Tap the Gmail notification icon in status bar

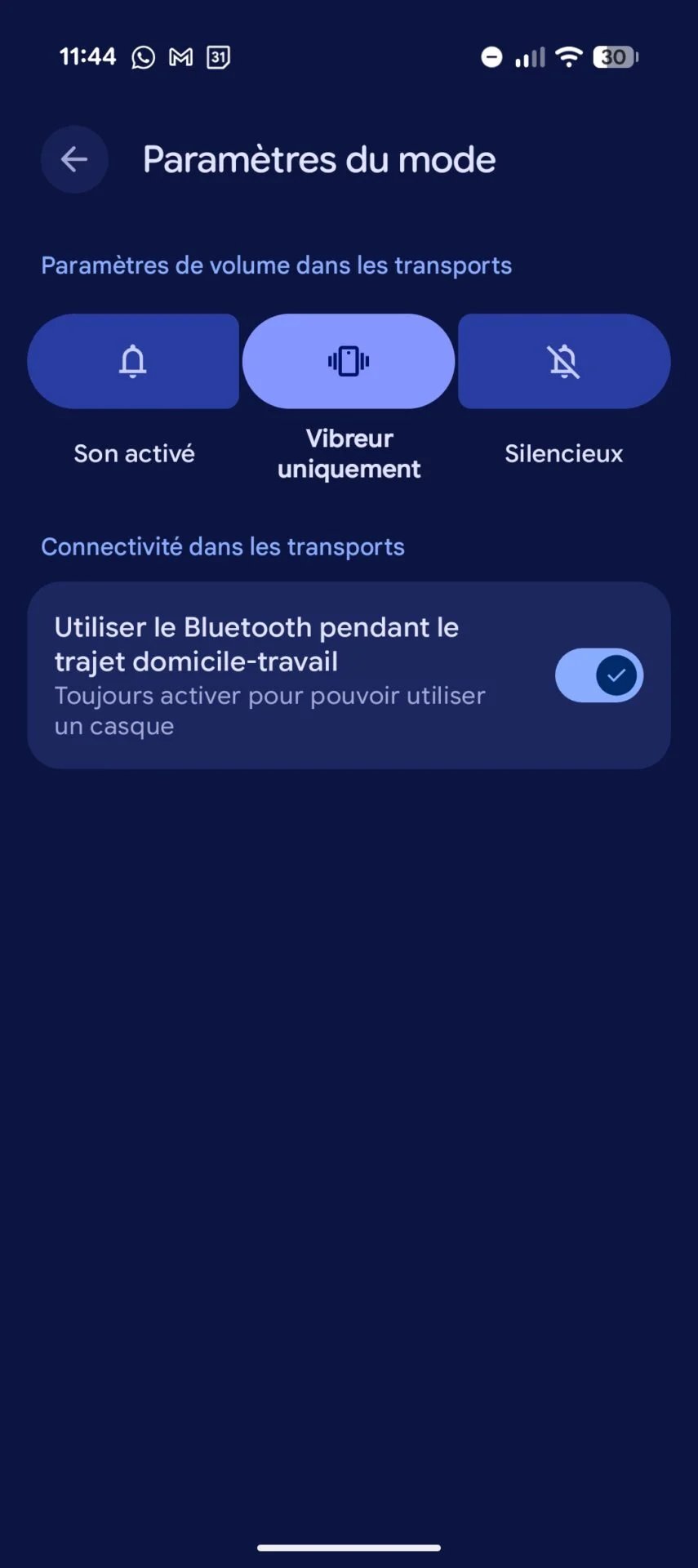(x=180, y=57)
